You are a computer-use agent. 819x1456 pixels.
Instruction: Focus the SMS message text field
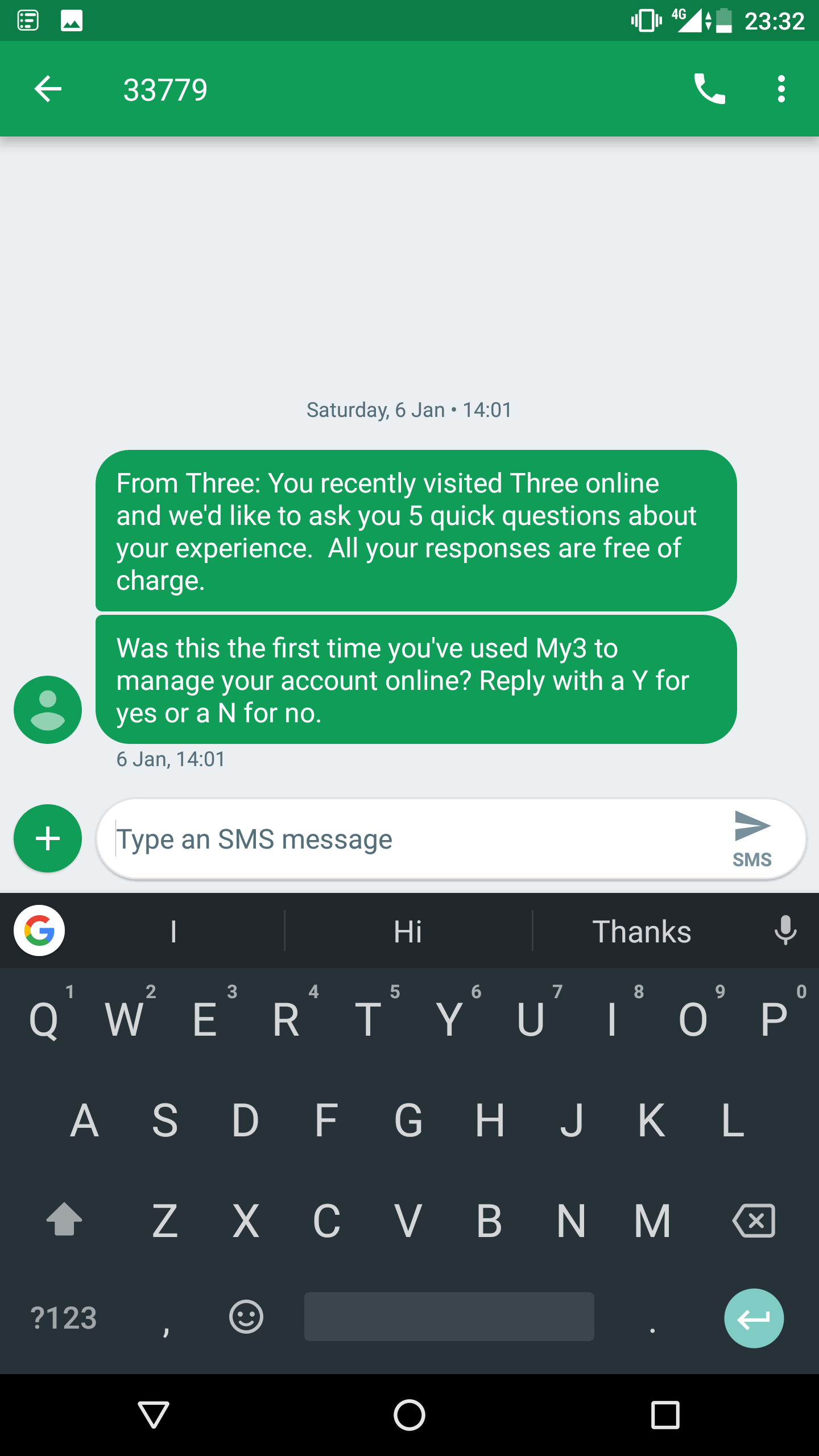[415, 839]
